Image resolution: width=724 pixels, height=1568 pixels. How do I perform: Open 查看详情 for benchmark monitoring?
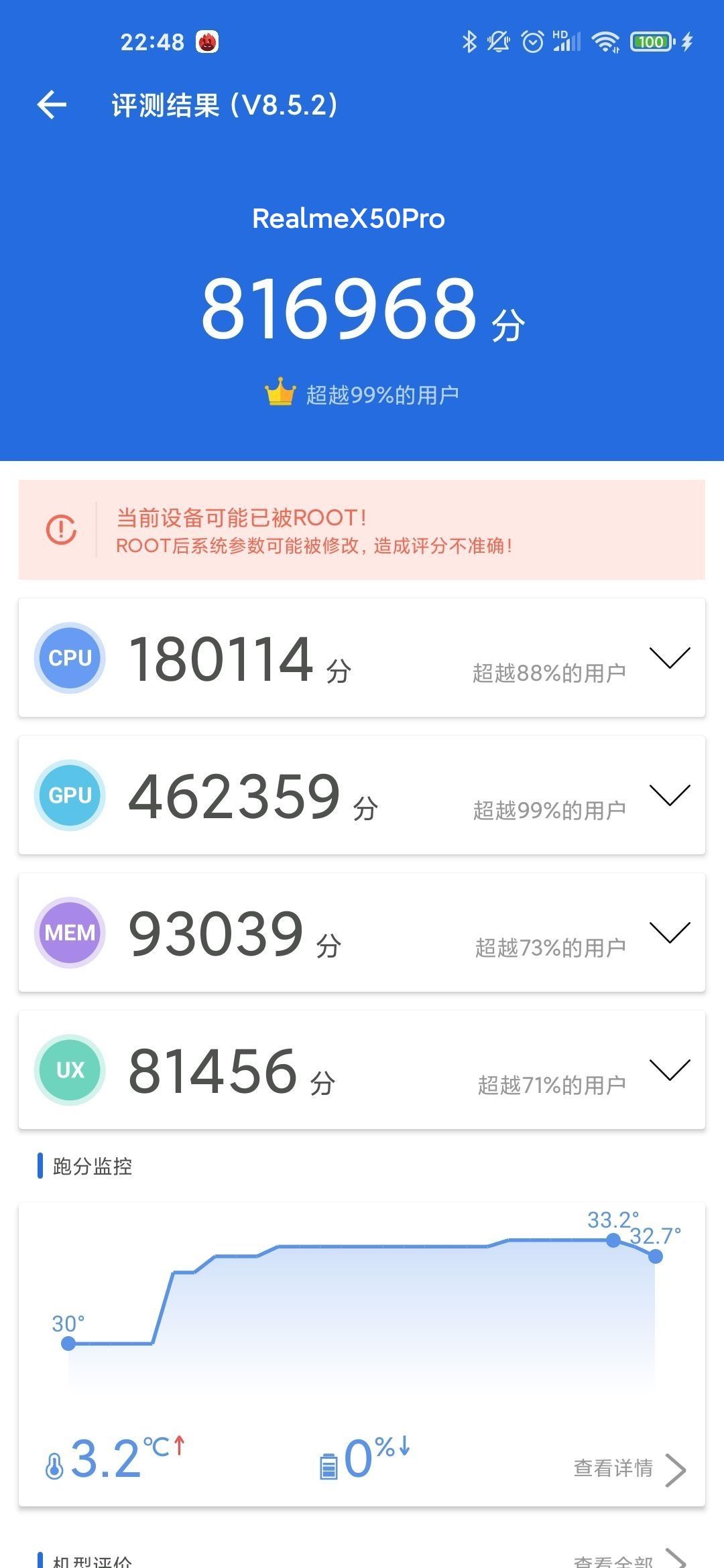tap(629, 1469)
